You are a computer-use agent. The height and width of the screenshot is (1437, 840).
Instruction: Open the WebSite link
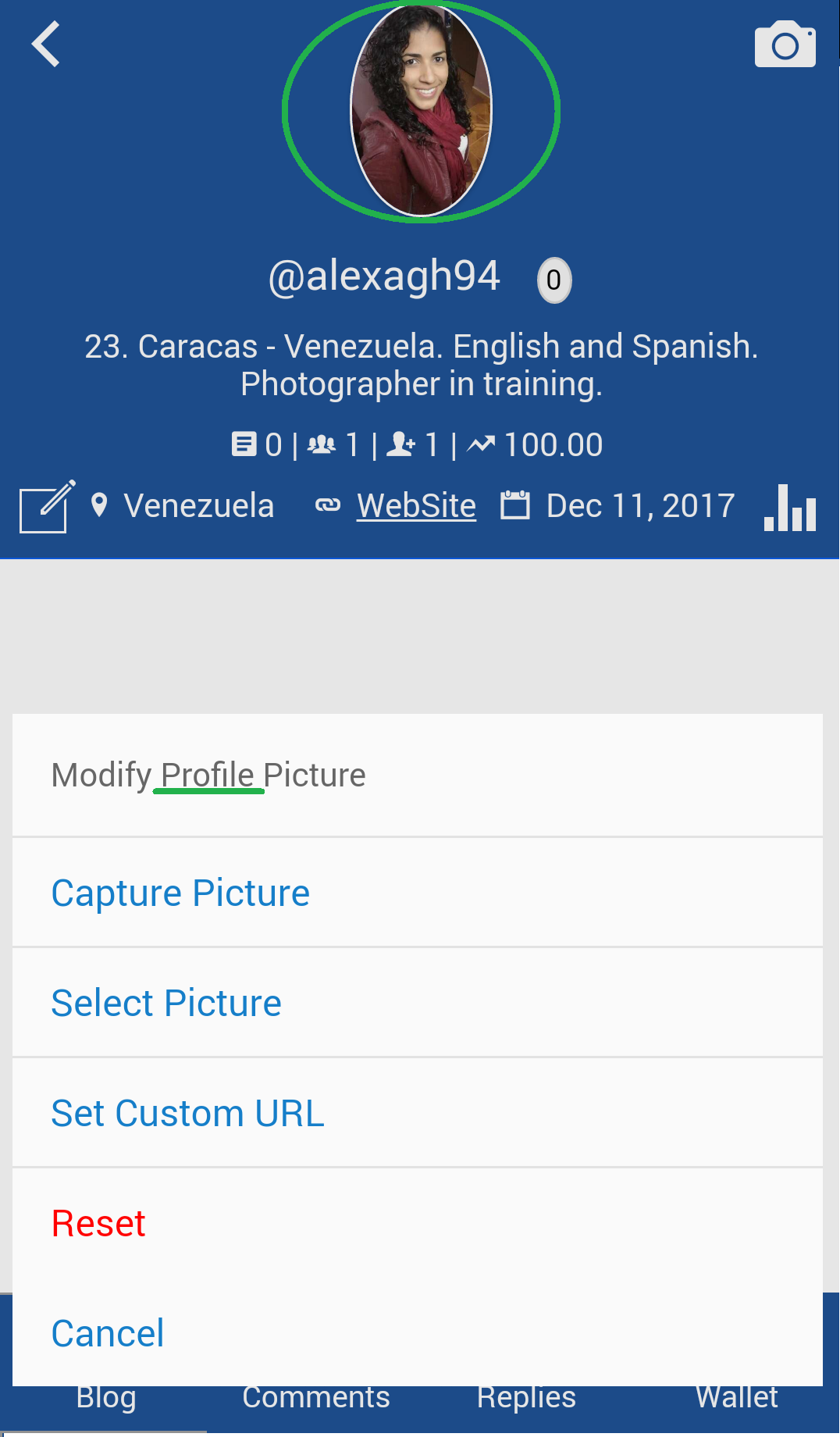(416, 506)
